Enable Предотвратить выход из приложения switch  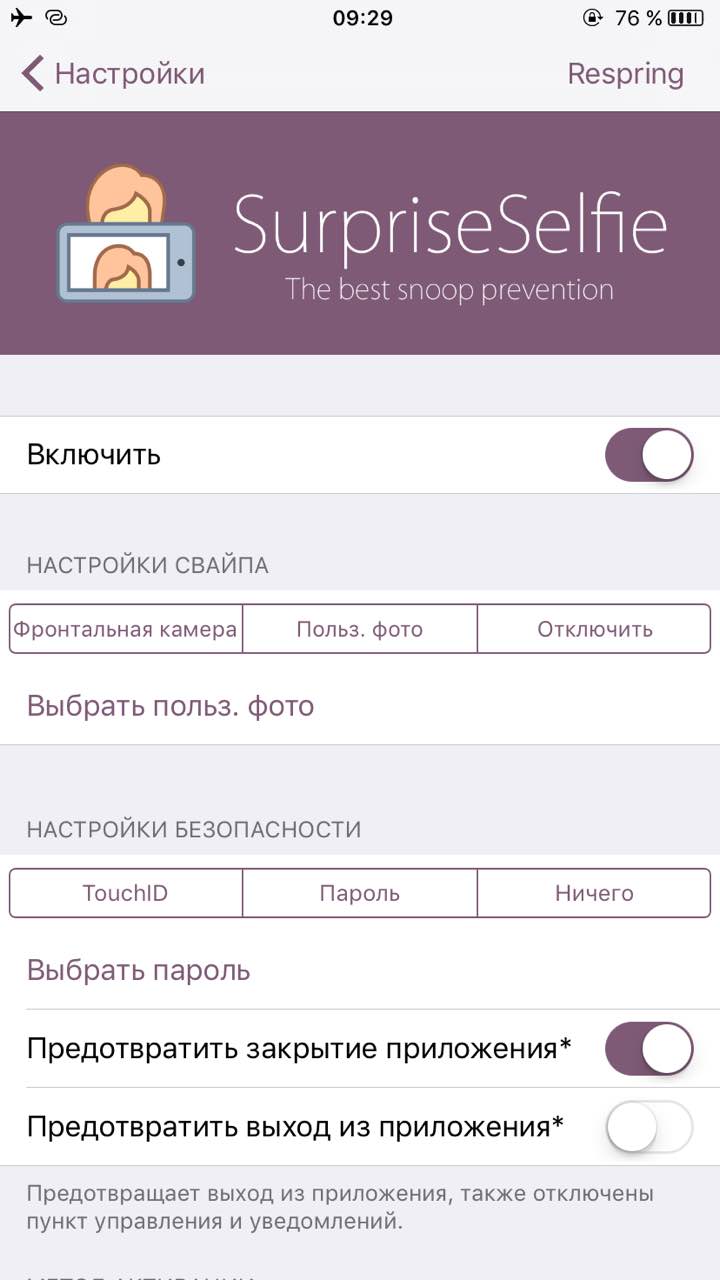(649, 1127)
